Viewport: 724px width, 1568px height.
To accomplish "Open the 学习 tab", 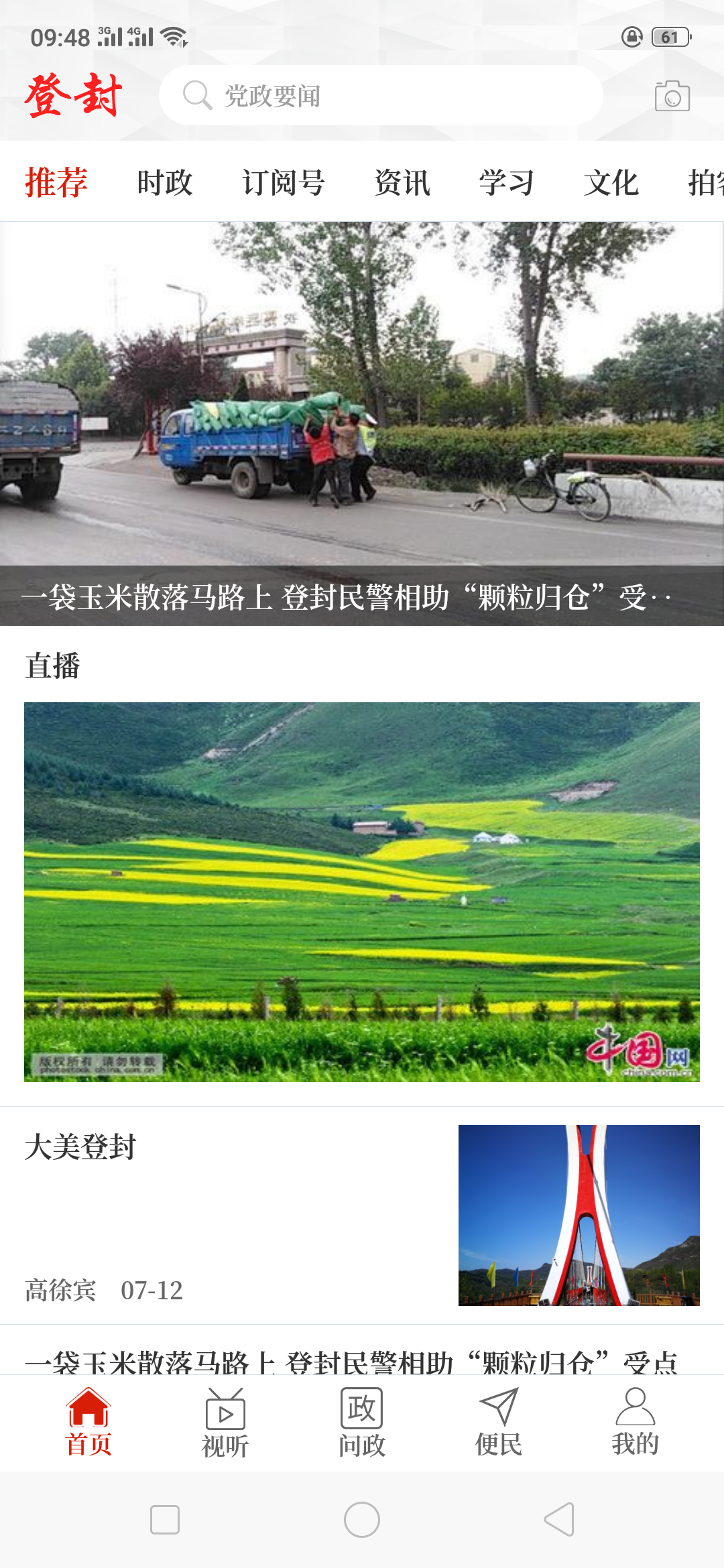I will (x=507, y=182).
